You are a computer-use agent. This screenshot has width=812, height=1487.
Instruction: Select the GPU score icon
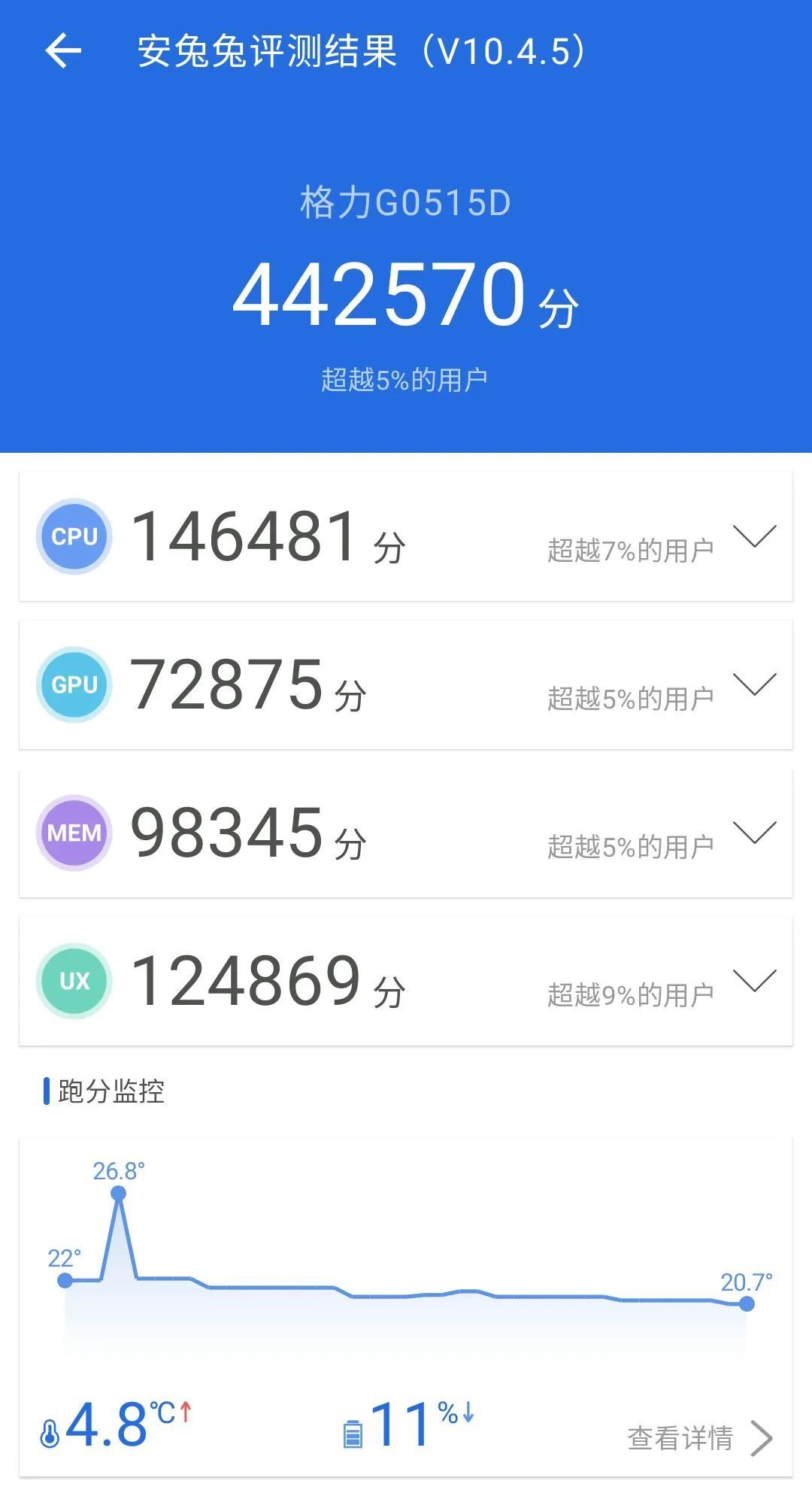point(73,684)
